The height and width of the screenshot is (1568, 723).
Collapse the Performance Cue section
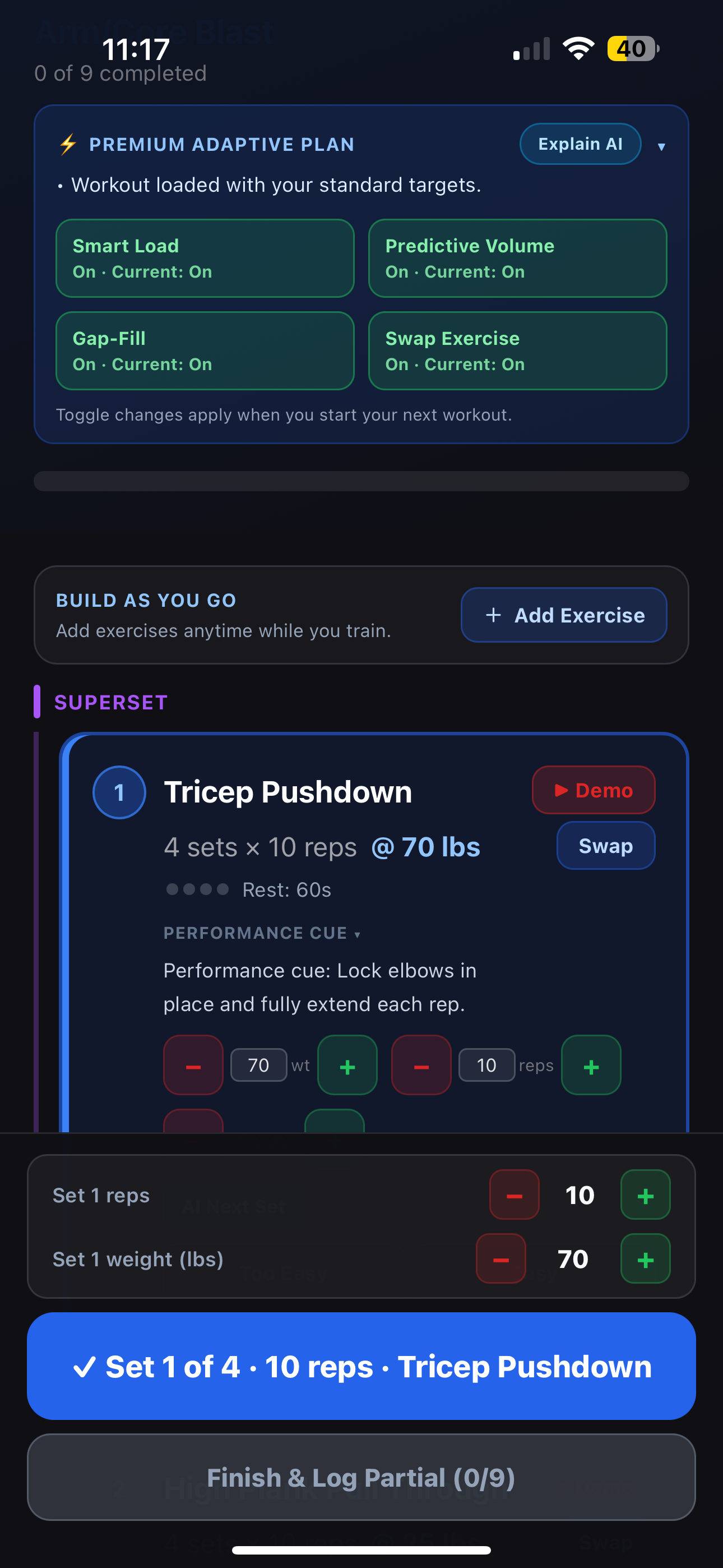click(262, 933)
